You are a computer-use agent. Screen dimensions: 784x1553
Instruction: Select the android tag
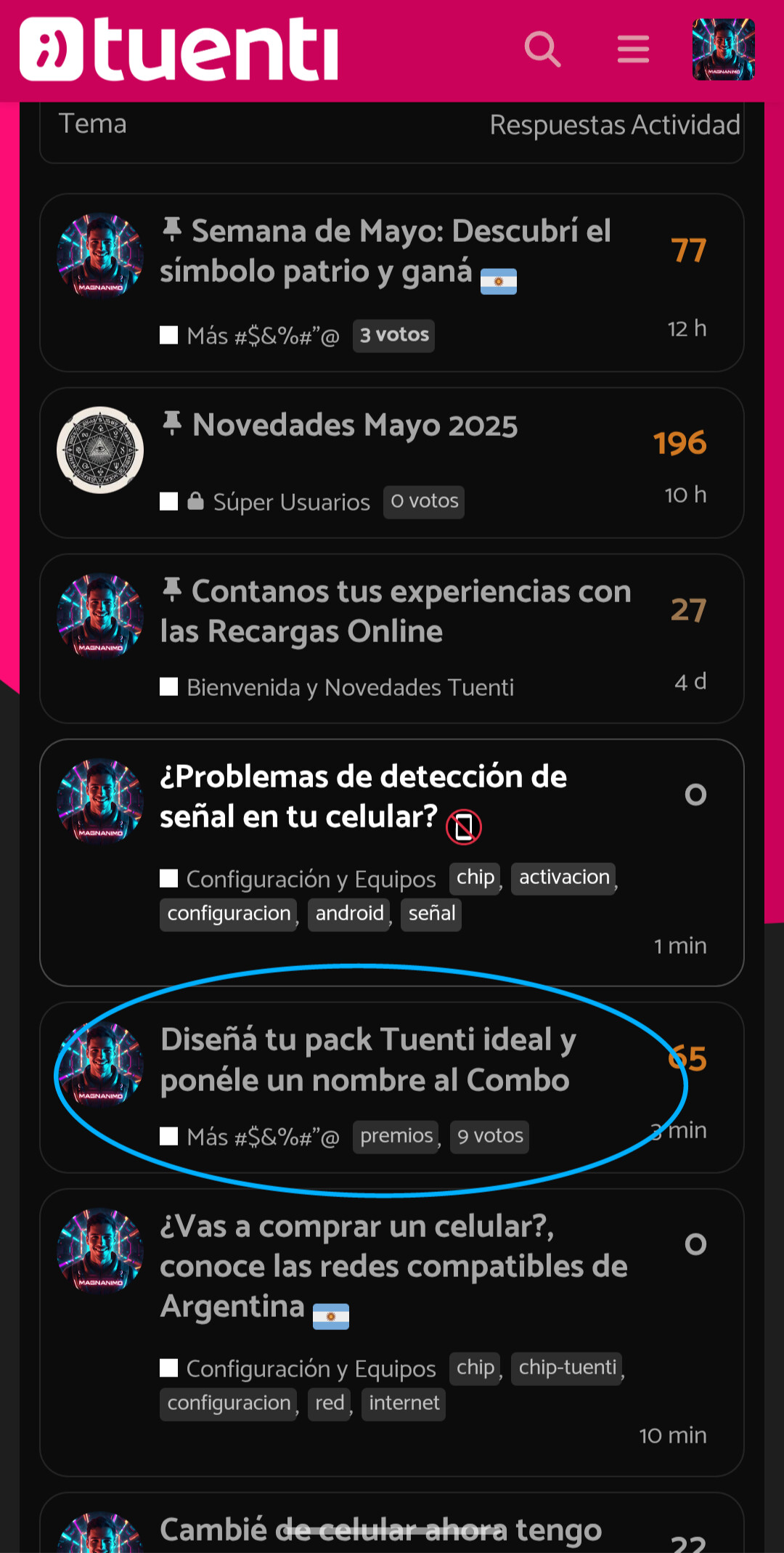pyautogui.click(x=349, y=913)
